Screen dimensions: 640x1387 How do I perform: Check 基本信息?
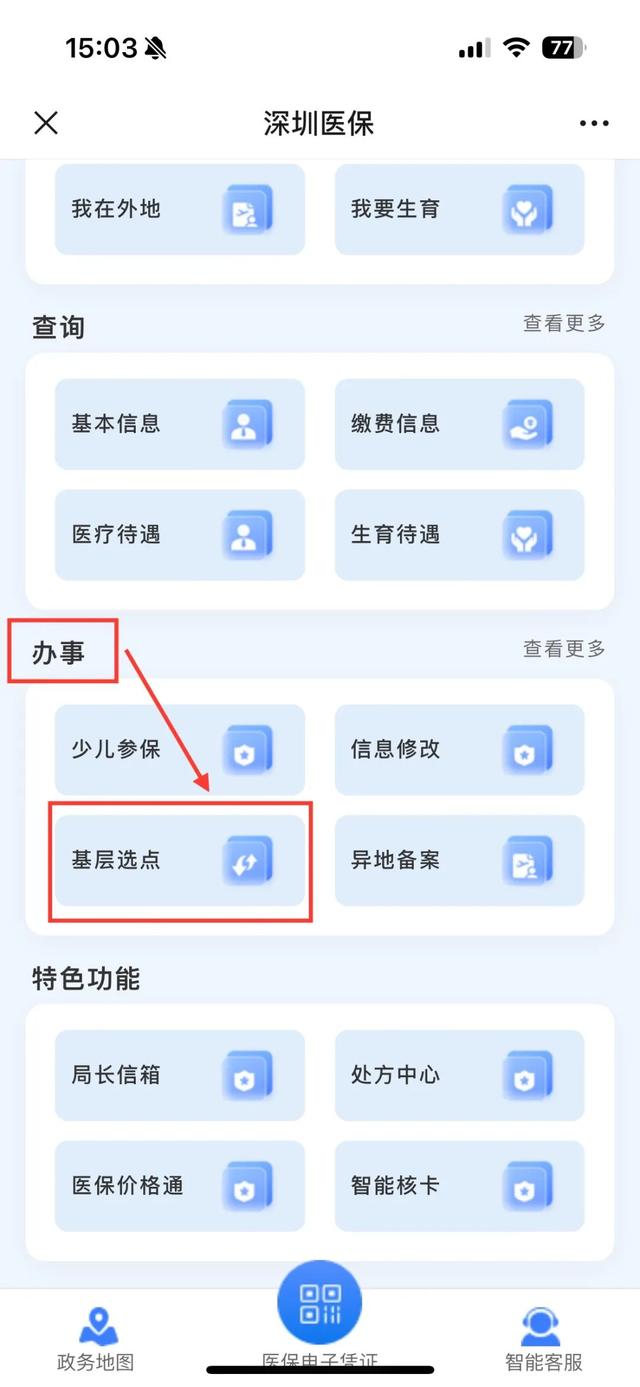(x=180, y=424)
